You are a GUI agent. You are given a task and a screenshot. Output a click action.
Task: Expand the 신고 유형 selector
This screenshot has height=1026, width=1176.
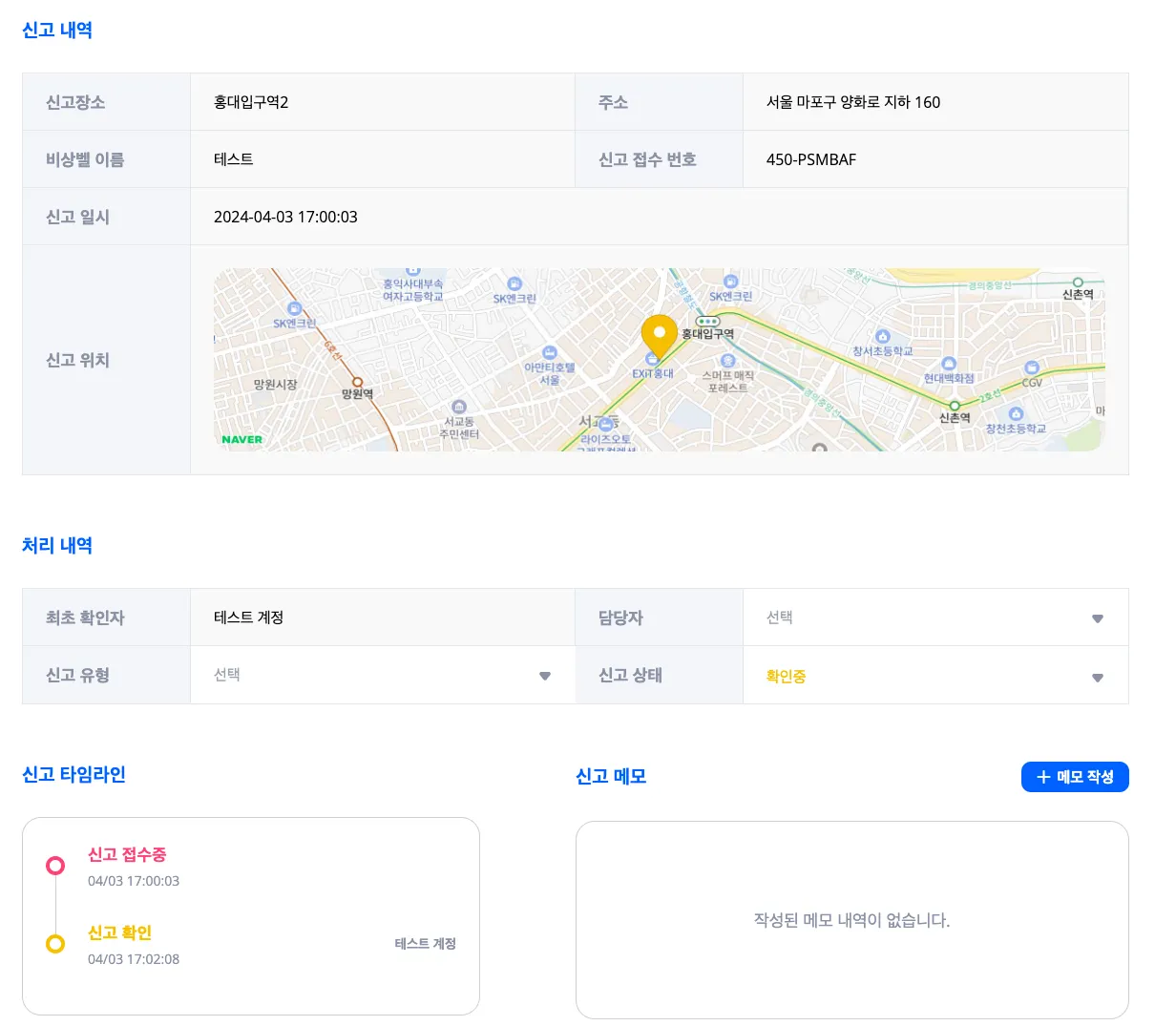382,675
